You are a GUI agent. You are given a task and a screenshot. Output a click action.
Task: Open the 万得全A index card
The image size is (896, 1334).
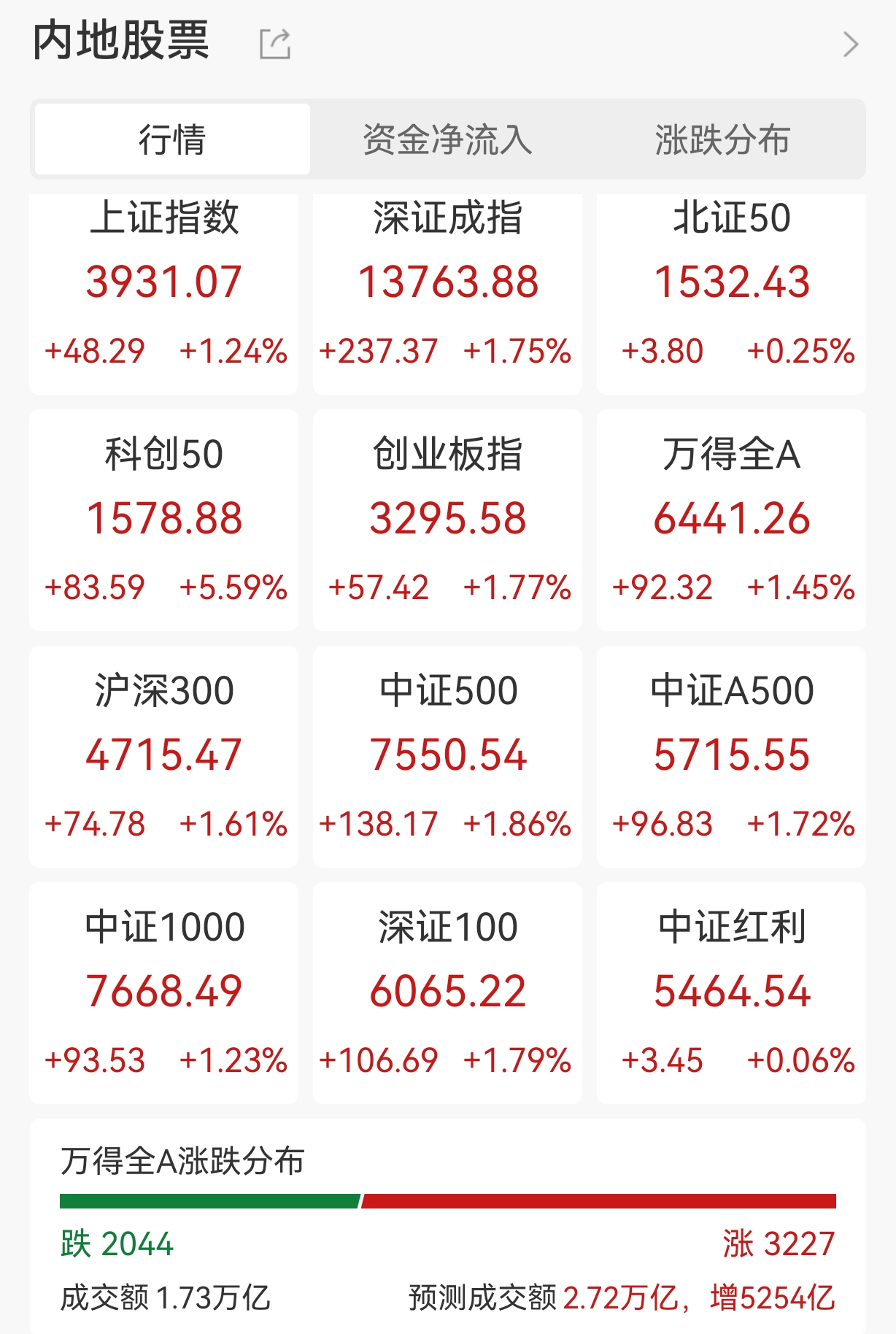[x=731, y=520]
